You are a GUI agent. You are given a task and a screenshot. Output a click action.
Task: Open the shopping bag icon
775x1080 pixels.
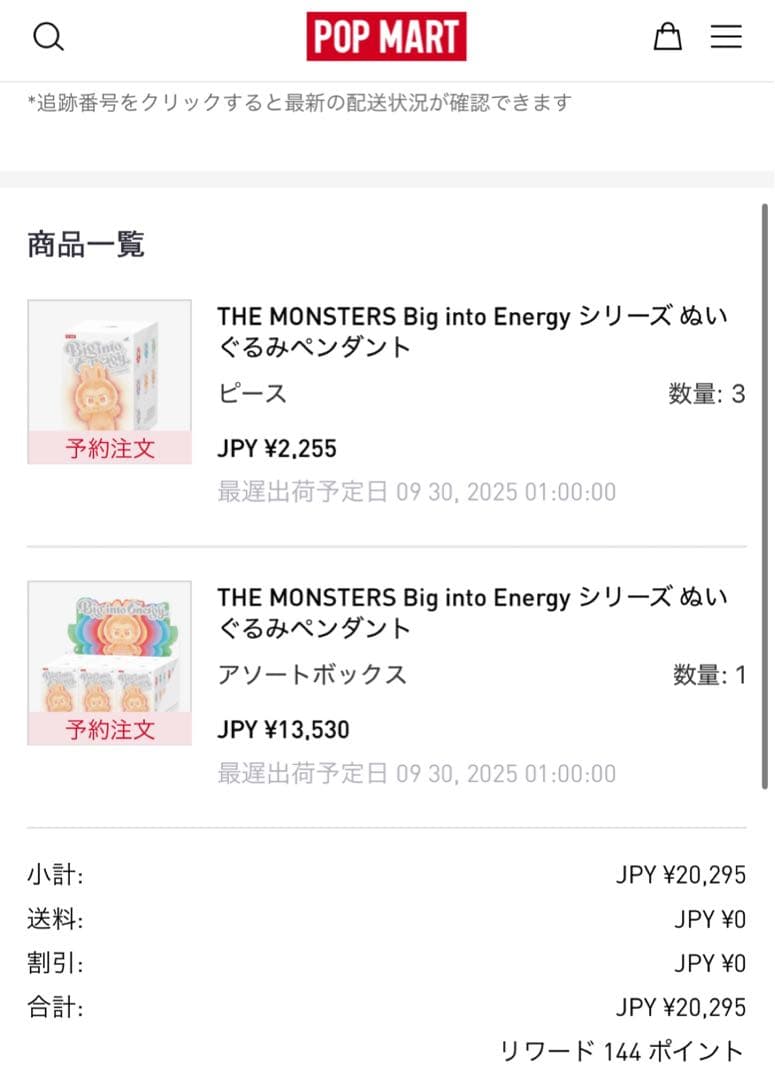[x=667, y=37]
